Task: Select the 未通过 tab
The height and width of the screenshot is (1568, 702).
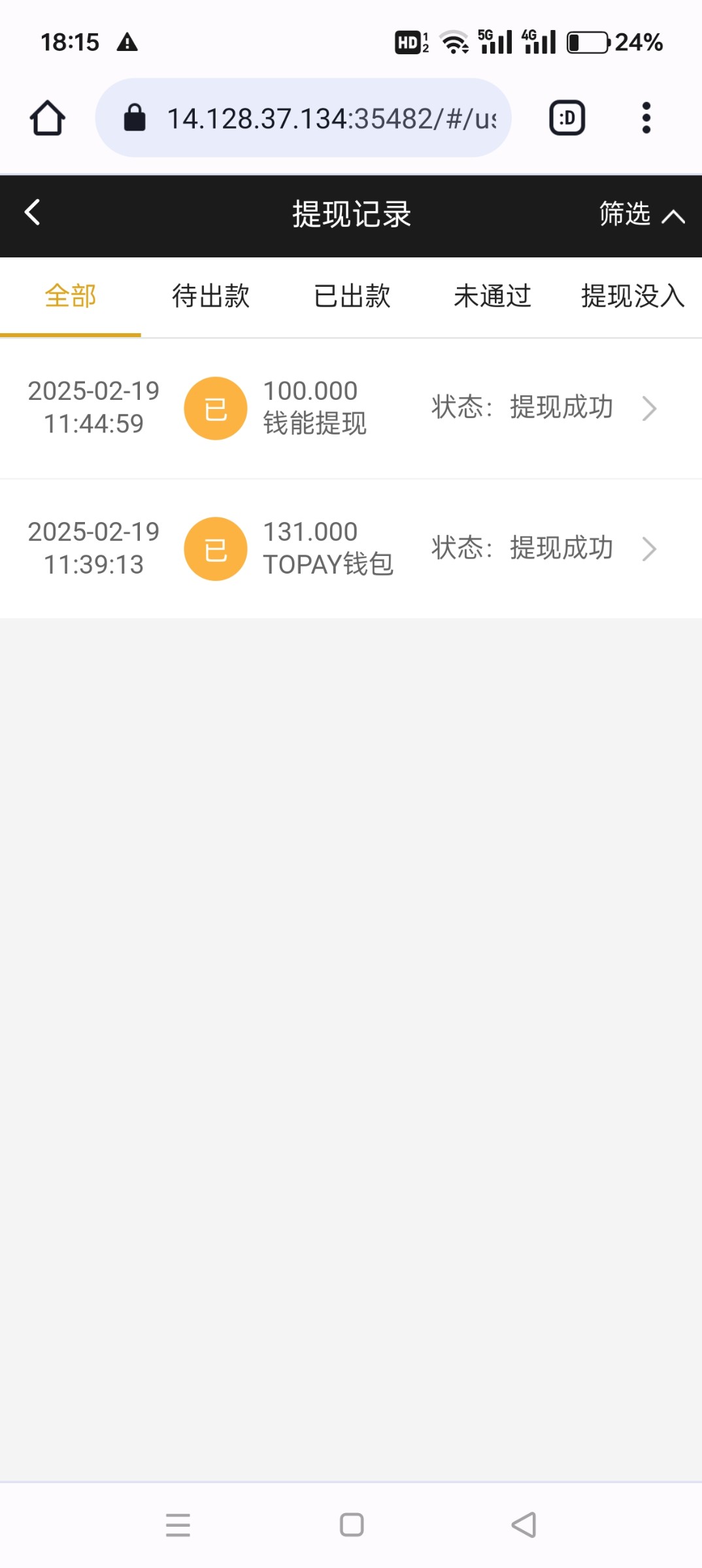Action: click(x=492, y=296)
